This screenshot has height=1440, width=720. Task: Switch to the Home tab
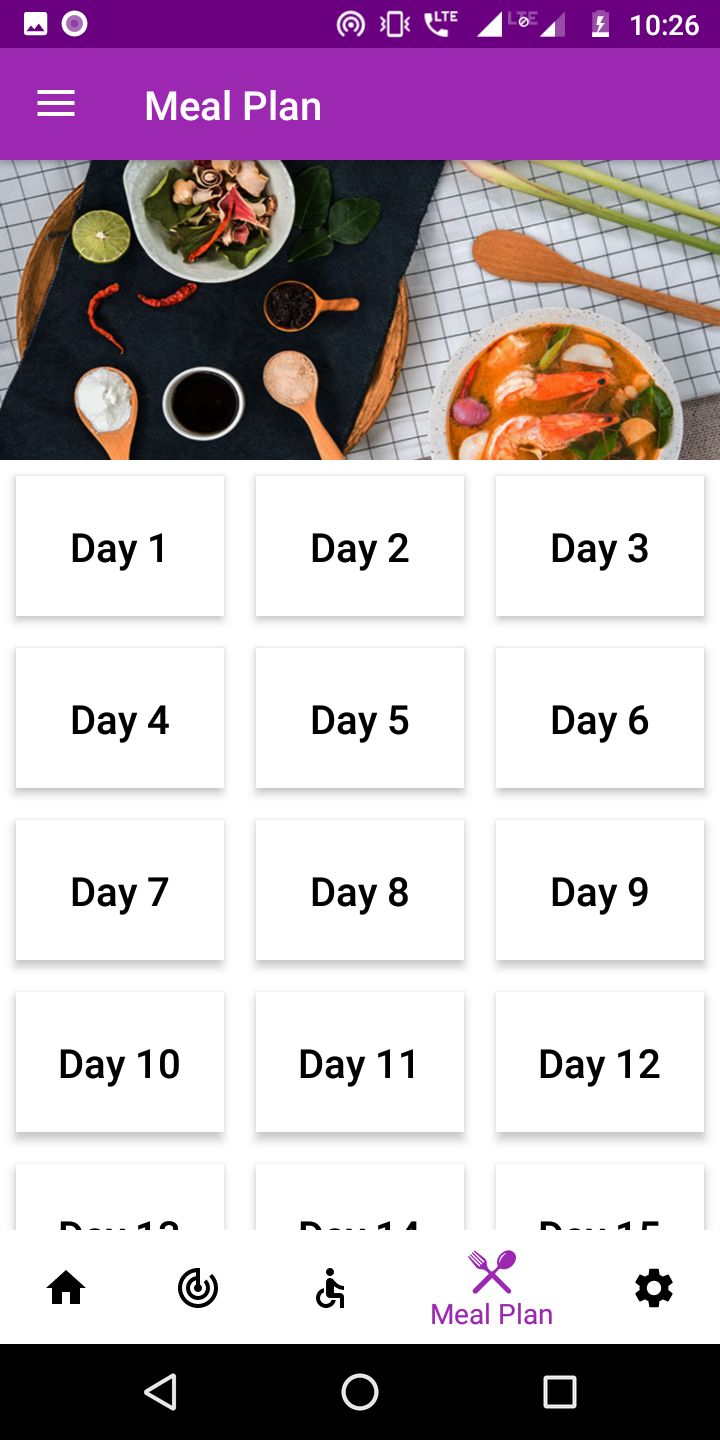(x=66, y=1288)
